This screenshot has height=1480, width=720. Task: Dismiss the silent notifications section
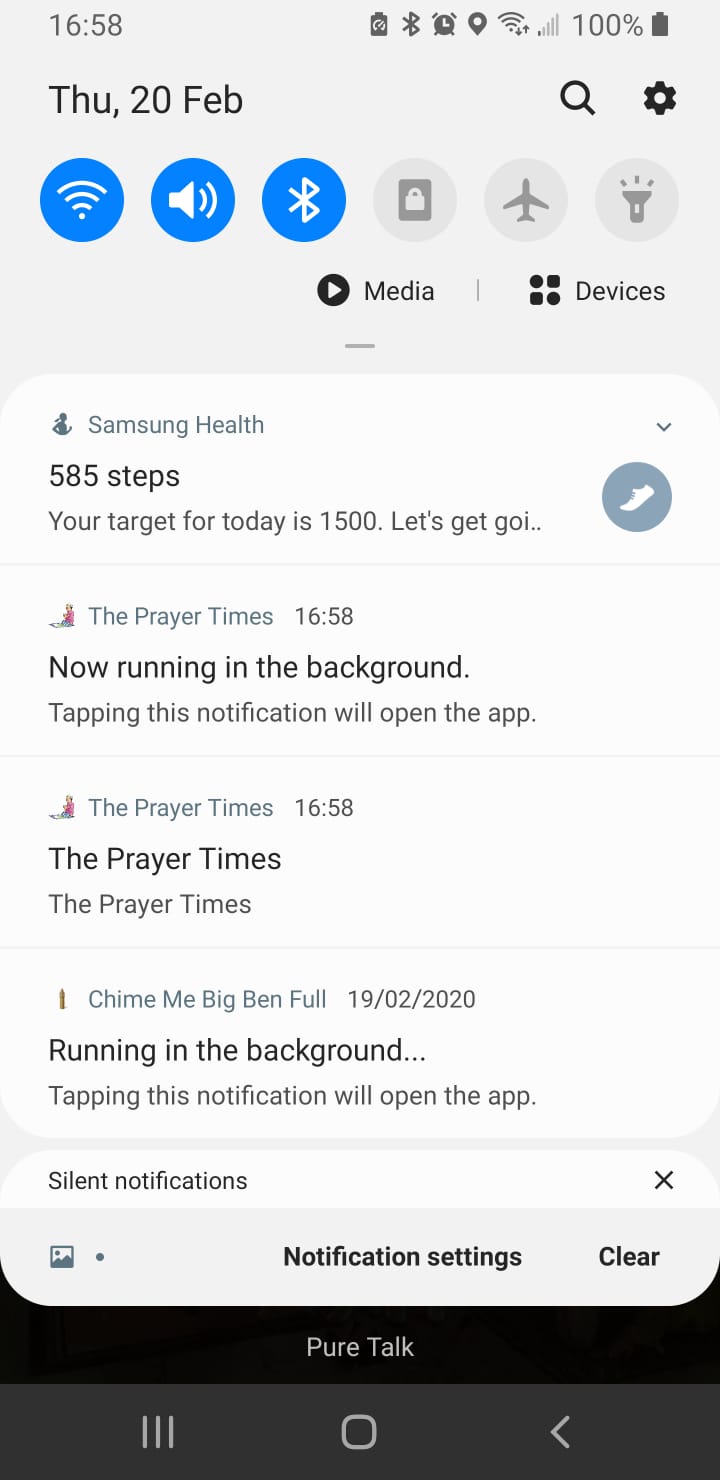[663, 1180]
